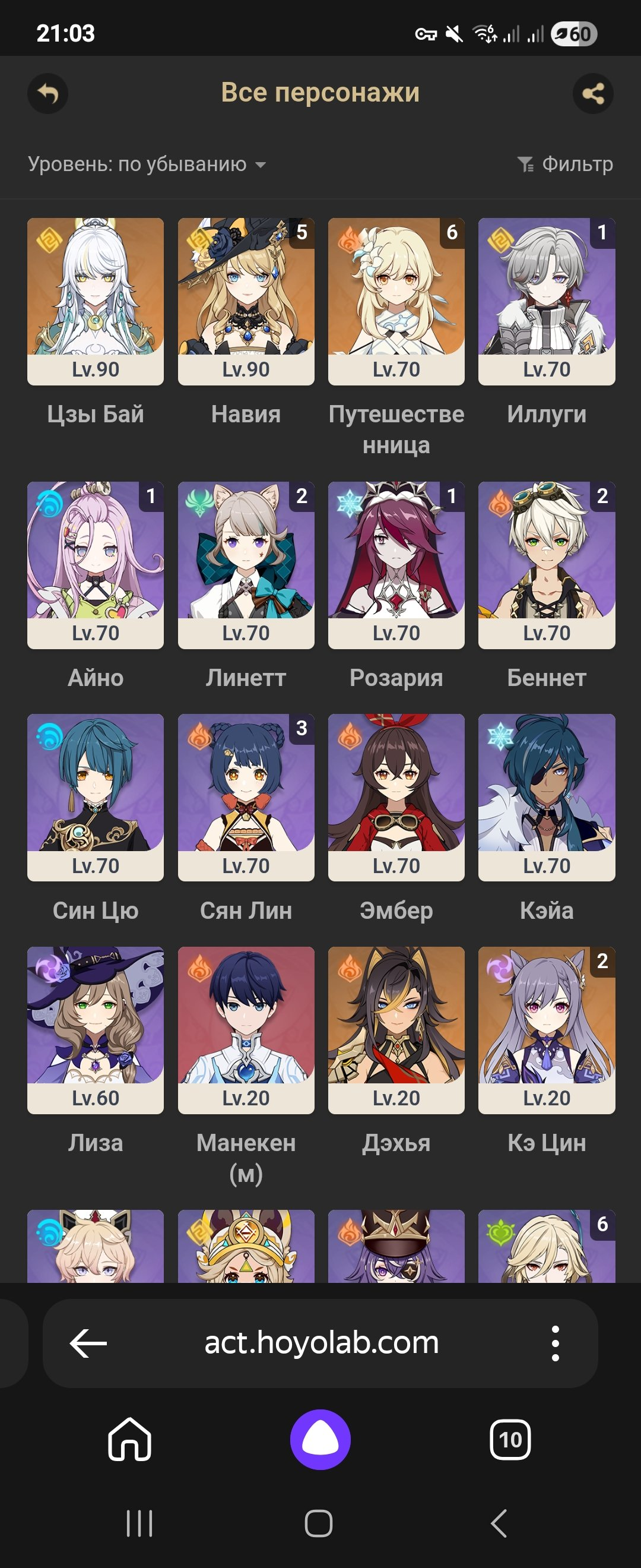Expand the Уровень: по убыванию sort dropdown
This screenshot has height=1568, width=641.
click(x=147, y=165)
